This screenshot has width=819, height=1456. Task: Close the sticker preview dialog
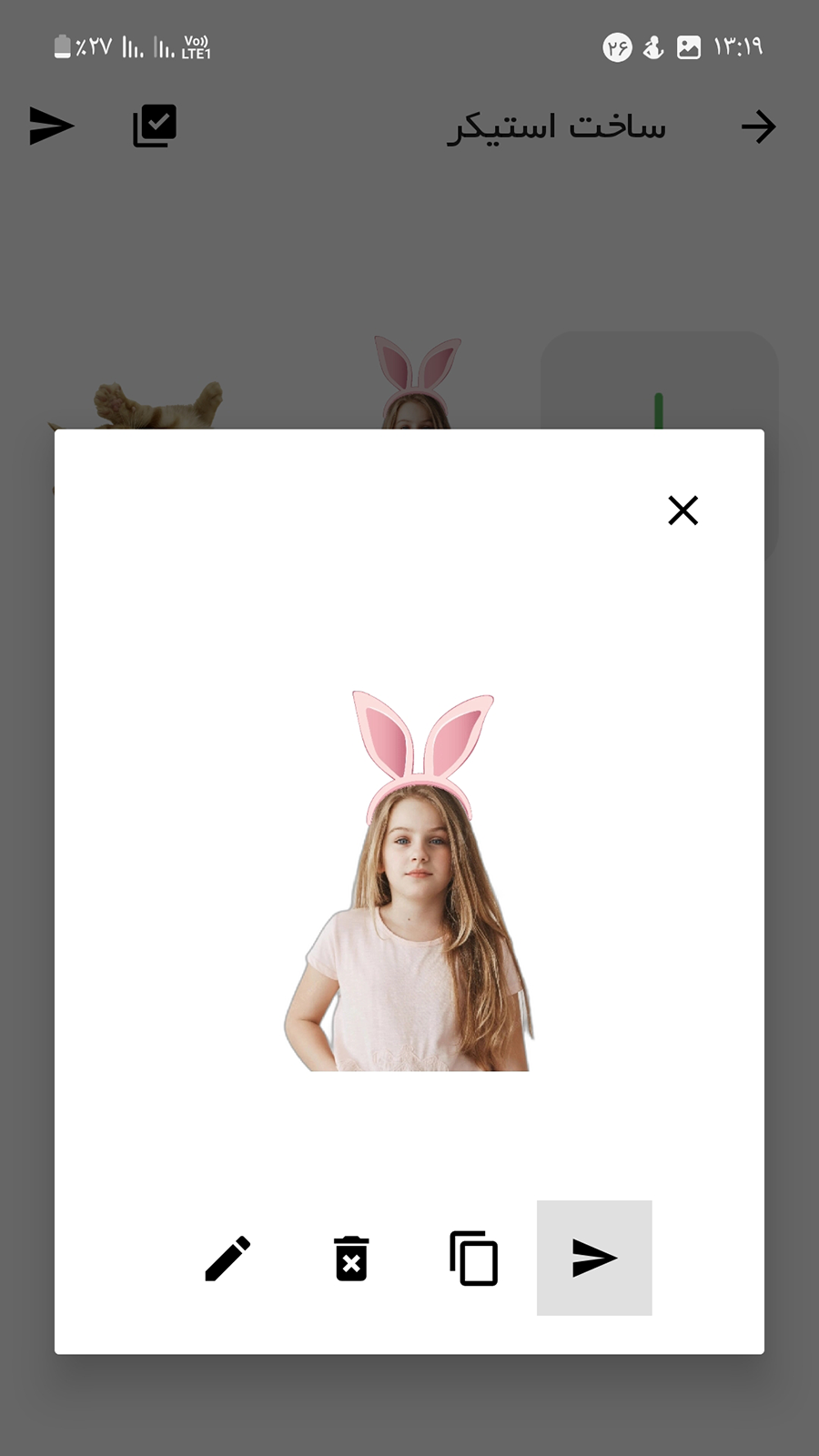[x=682, y=511]
